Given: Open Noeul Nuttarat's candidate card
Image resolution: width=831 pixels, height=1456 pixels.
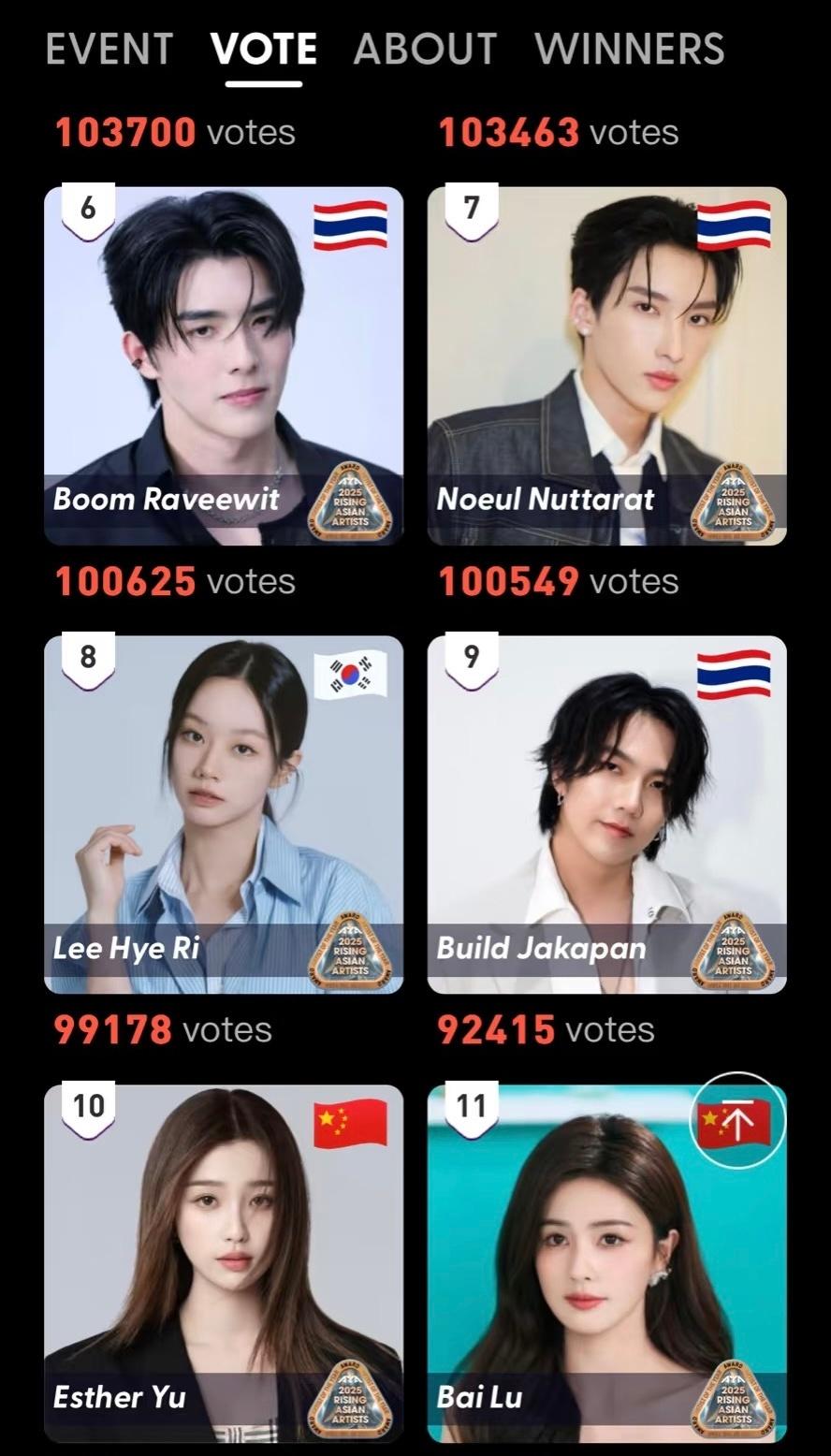Looking at the screenshot, I should (x=606, y=366).
